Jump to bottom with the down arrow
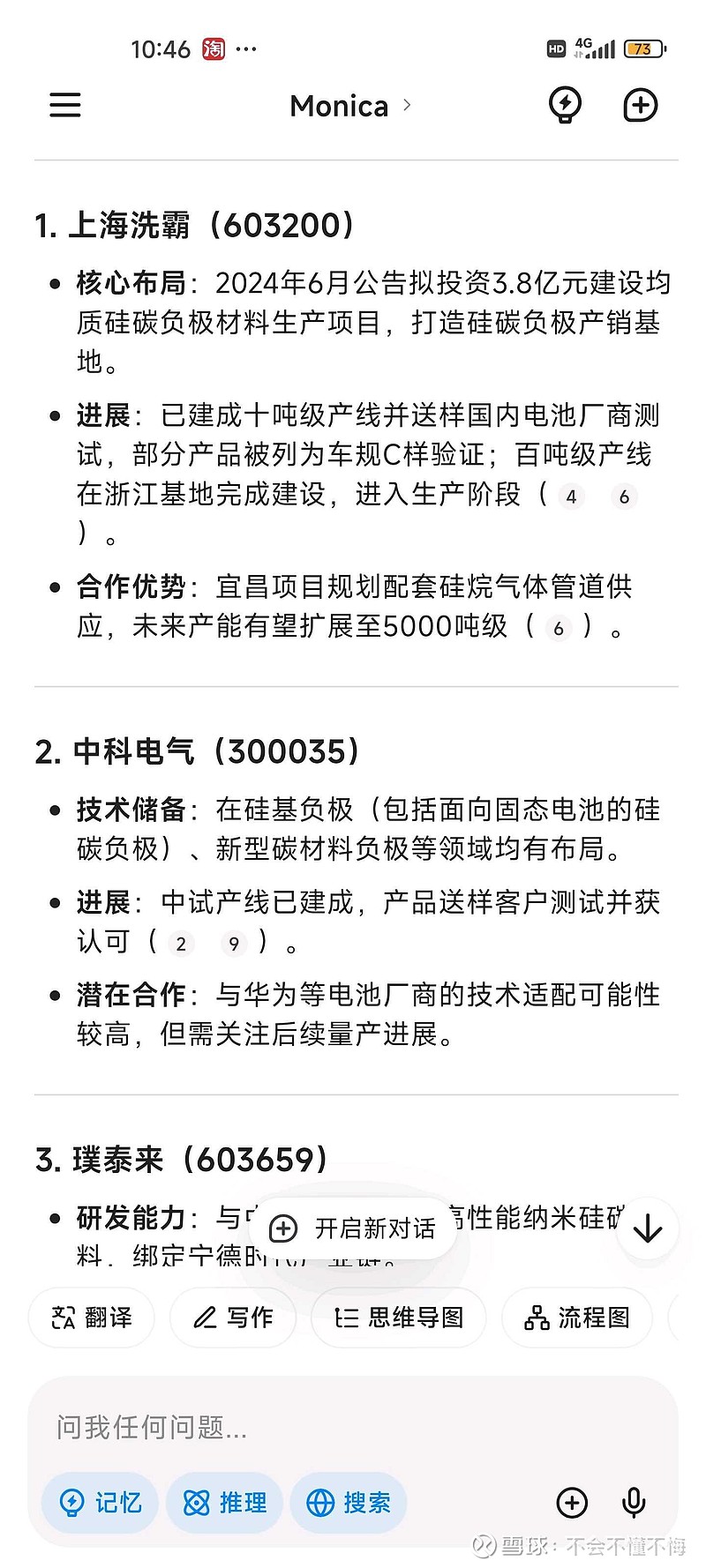 point(648,1228)
